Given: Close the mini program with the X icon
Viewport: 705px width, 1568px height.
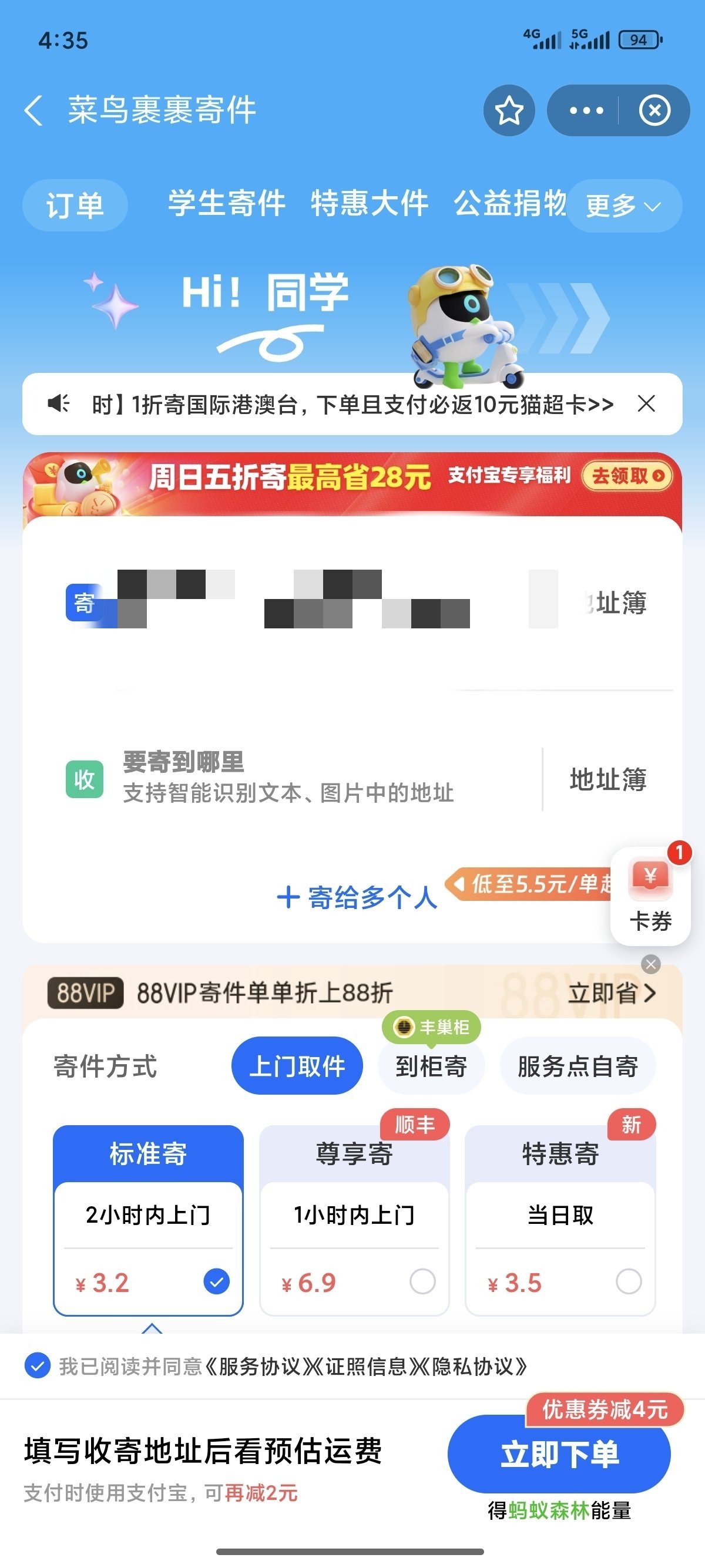Looking at the screenshot, I should pos(654,111).
